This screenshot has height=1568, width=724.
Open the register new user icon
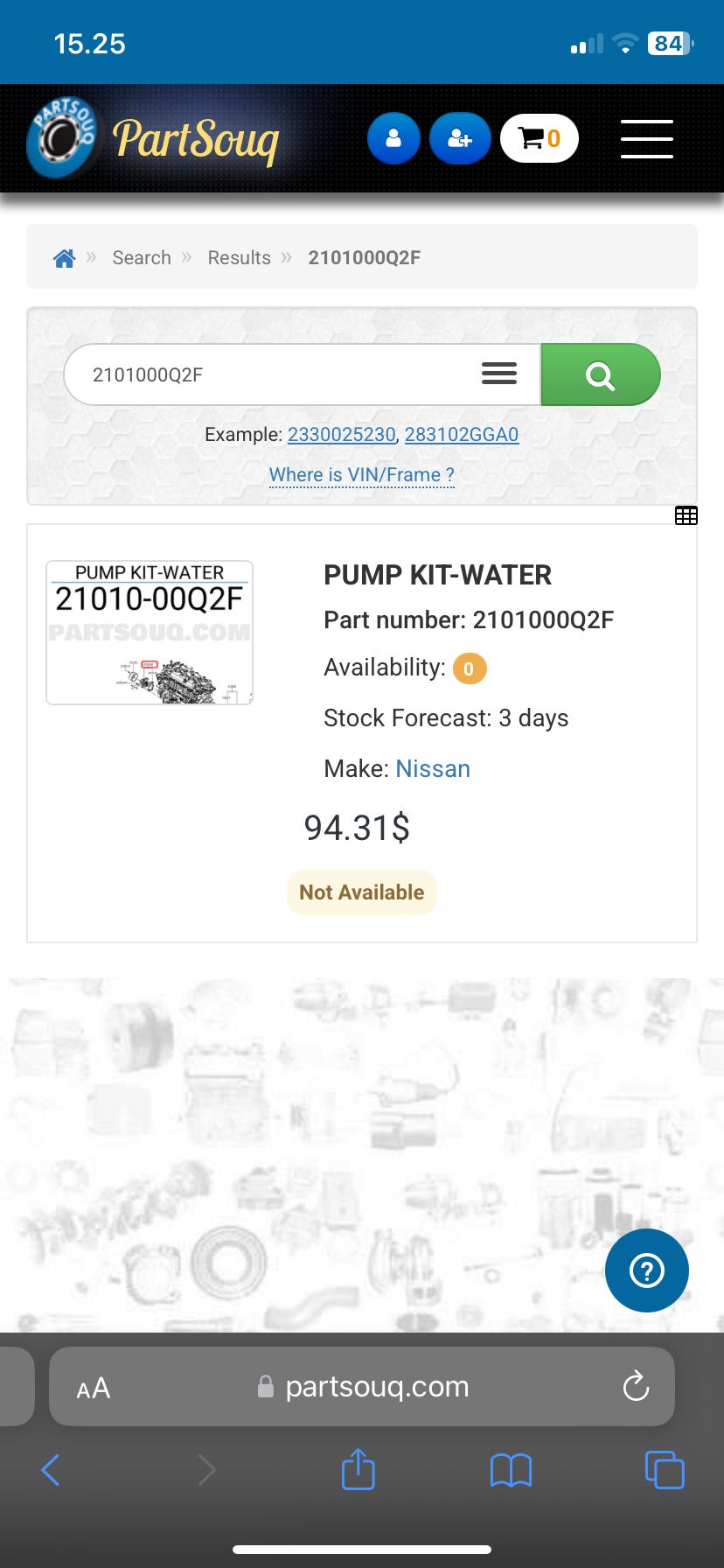pyautogui.click(x=460, y=138)
